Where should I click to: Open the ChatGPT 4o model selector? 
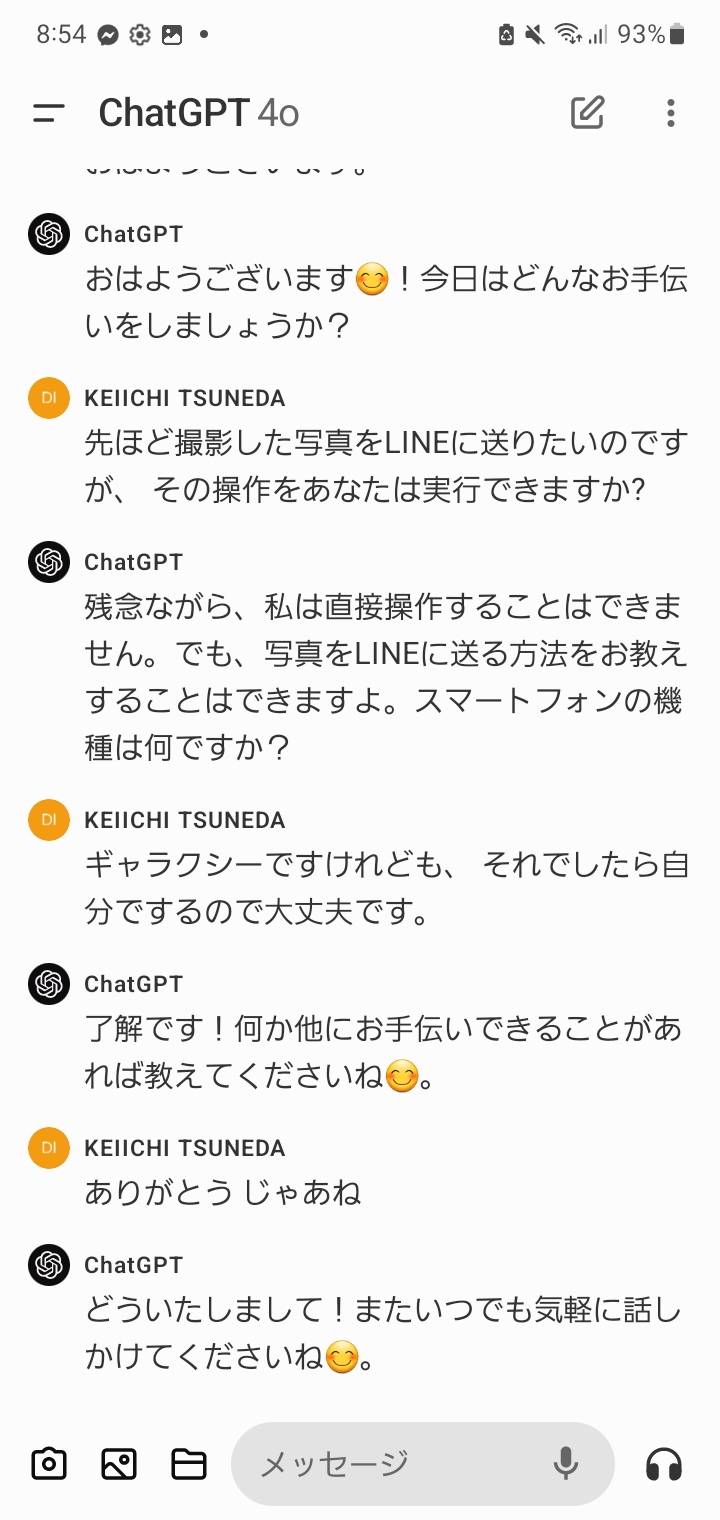tap(198, 113)
